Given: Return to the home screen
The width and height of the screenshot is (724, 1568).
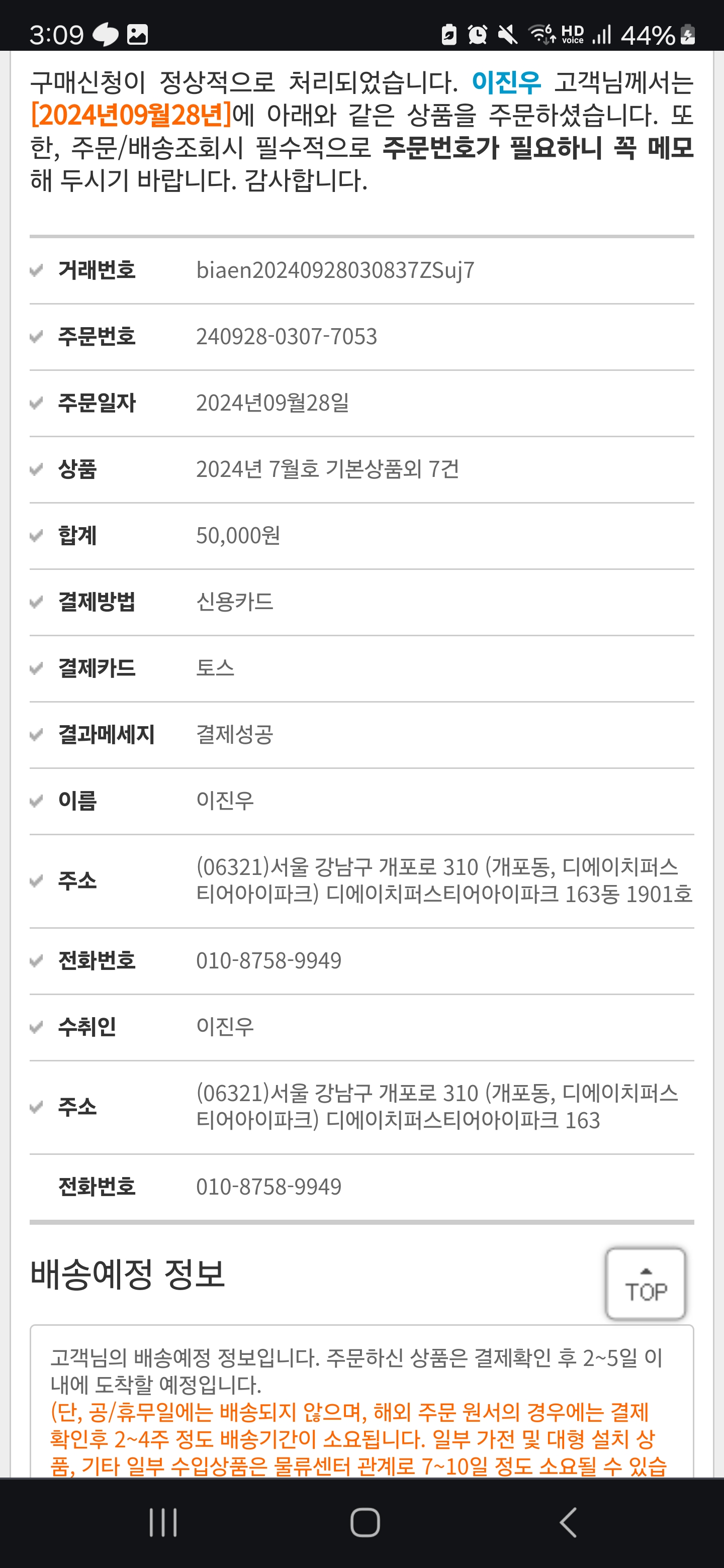Looking at the screenshot, I should point(365,1522).
